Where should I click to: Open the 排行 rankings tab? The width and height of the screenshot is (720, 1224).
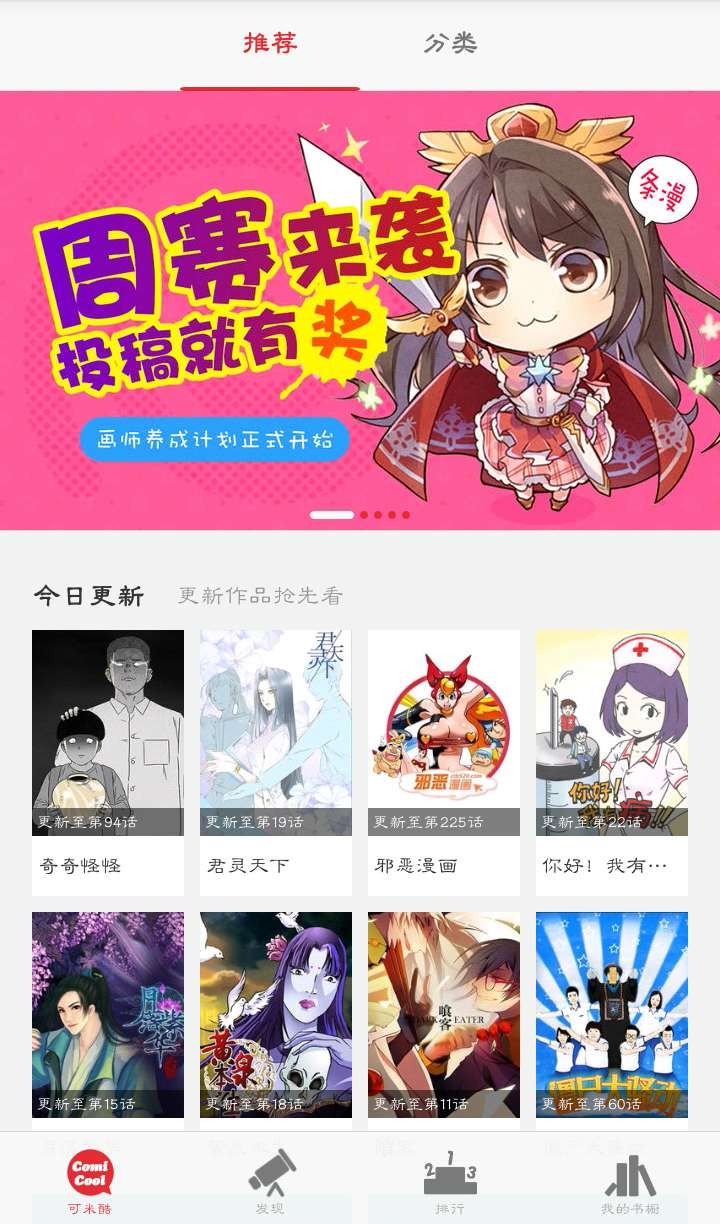(450, 1180)
